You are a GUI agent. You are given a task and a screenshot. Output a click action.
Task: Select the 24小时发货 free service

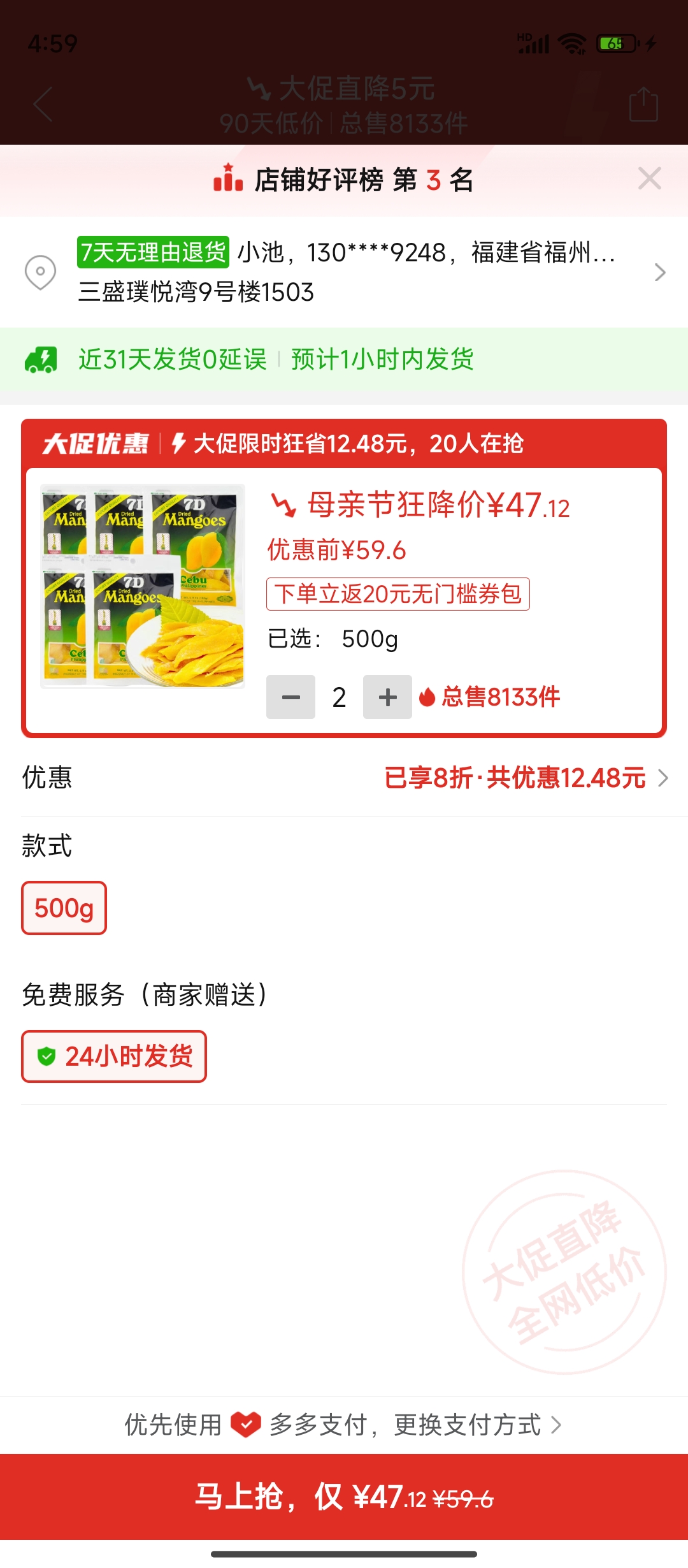(x=114, y=1056)
